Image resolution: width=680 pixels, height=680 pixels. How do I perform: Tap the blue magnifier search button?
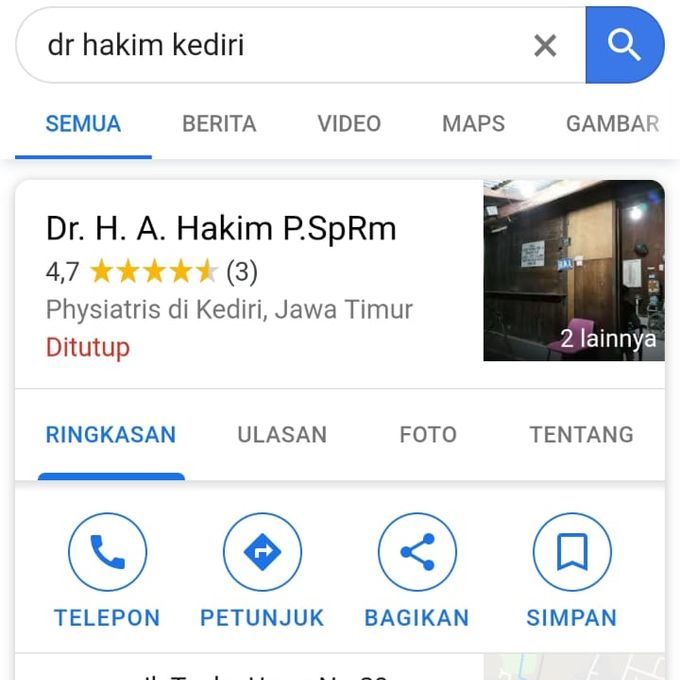(624, 46)
